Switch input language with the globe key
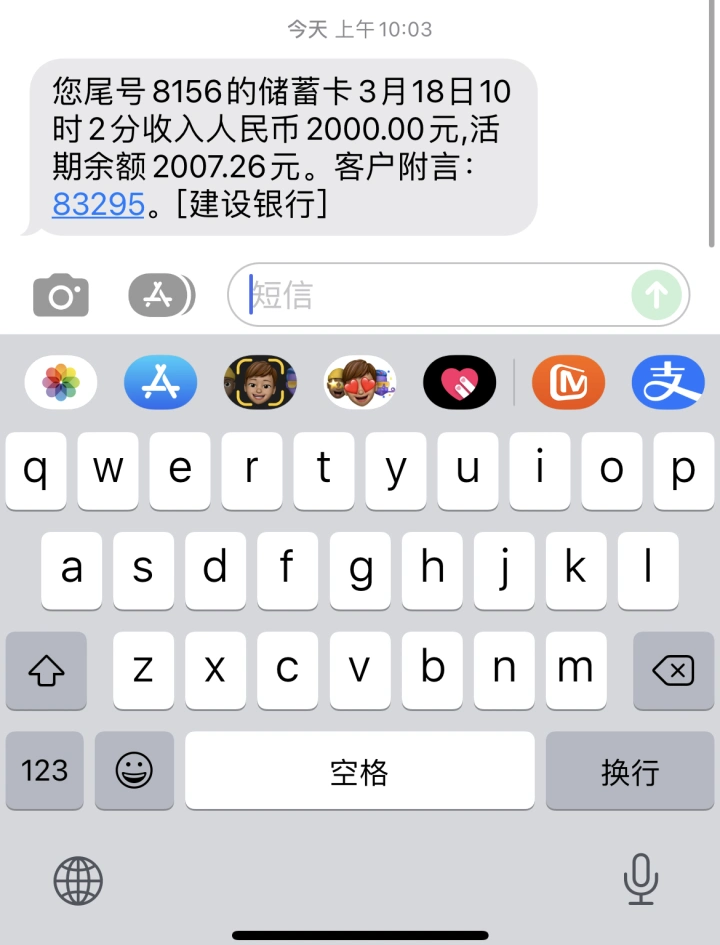The height and width of the screenshot is (945, 720). [x=78, y=881]
